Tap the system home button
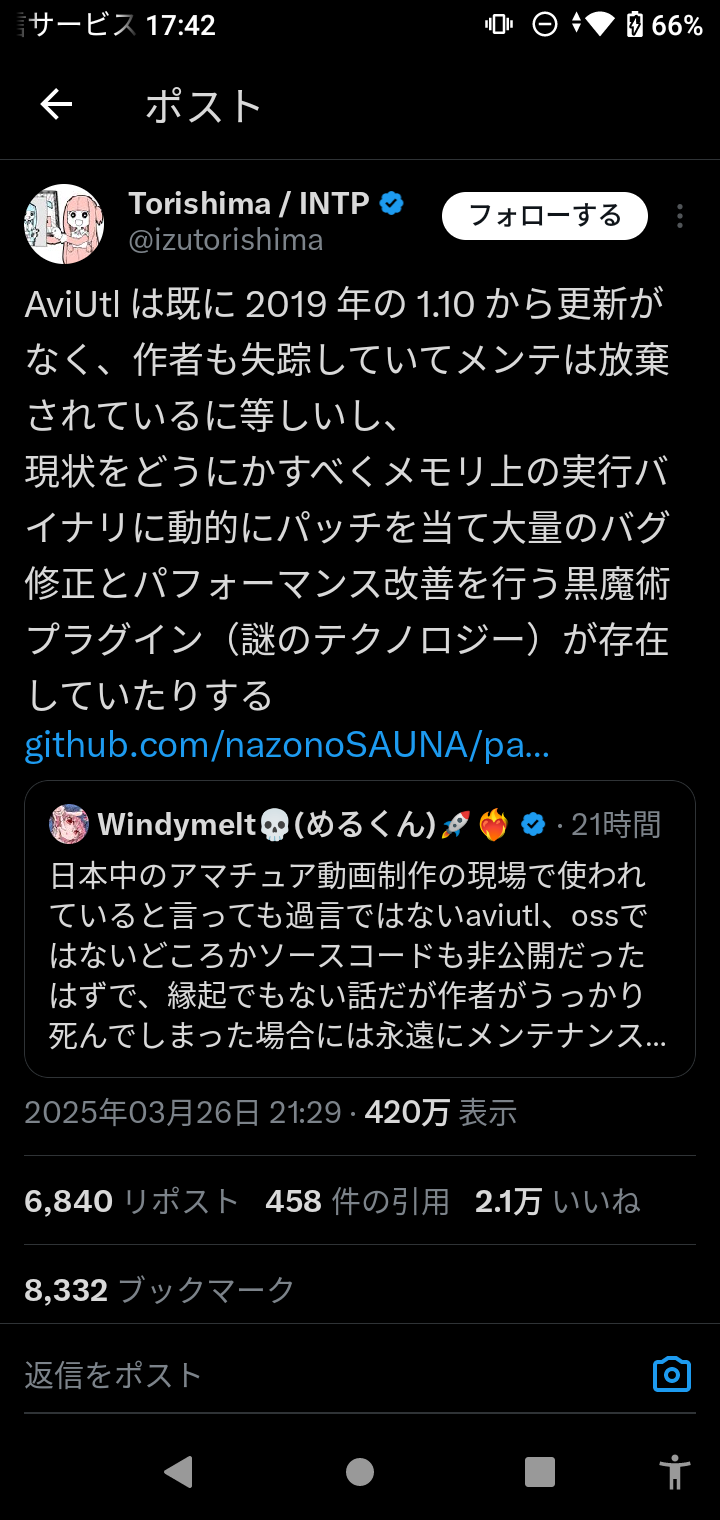Image resolution: width=720 pixels, height=1520 pixels. [360, 1471]
